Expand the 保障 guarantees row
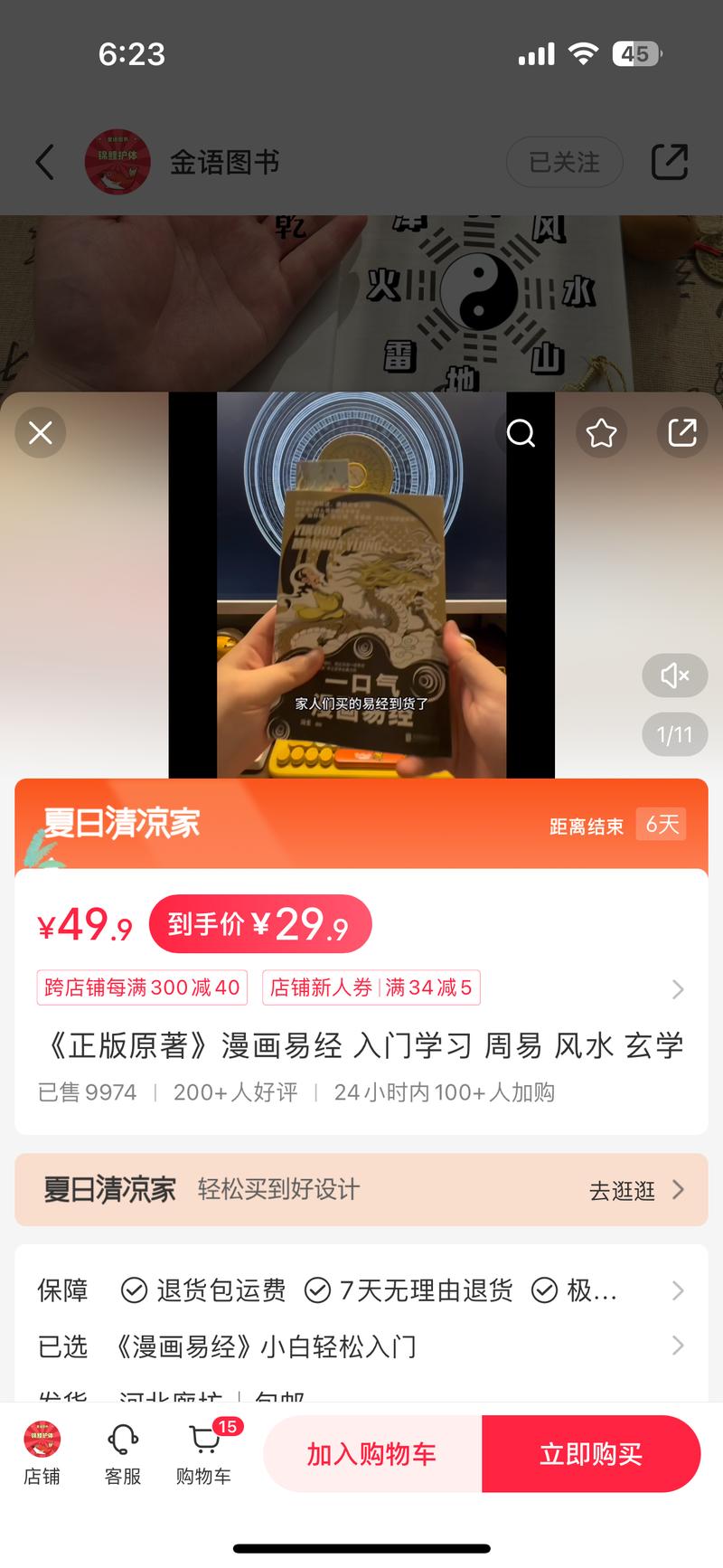This screenshot has height=1568, width=723. [x=361, y=1290]
